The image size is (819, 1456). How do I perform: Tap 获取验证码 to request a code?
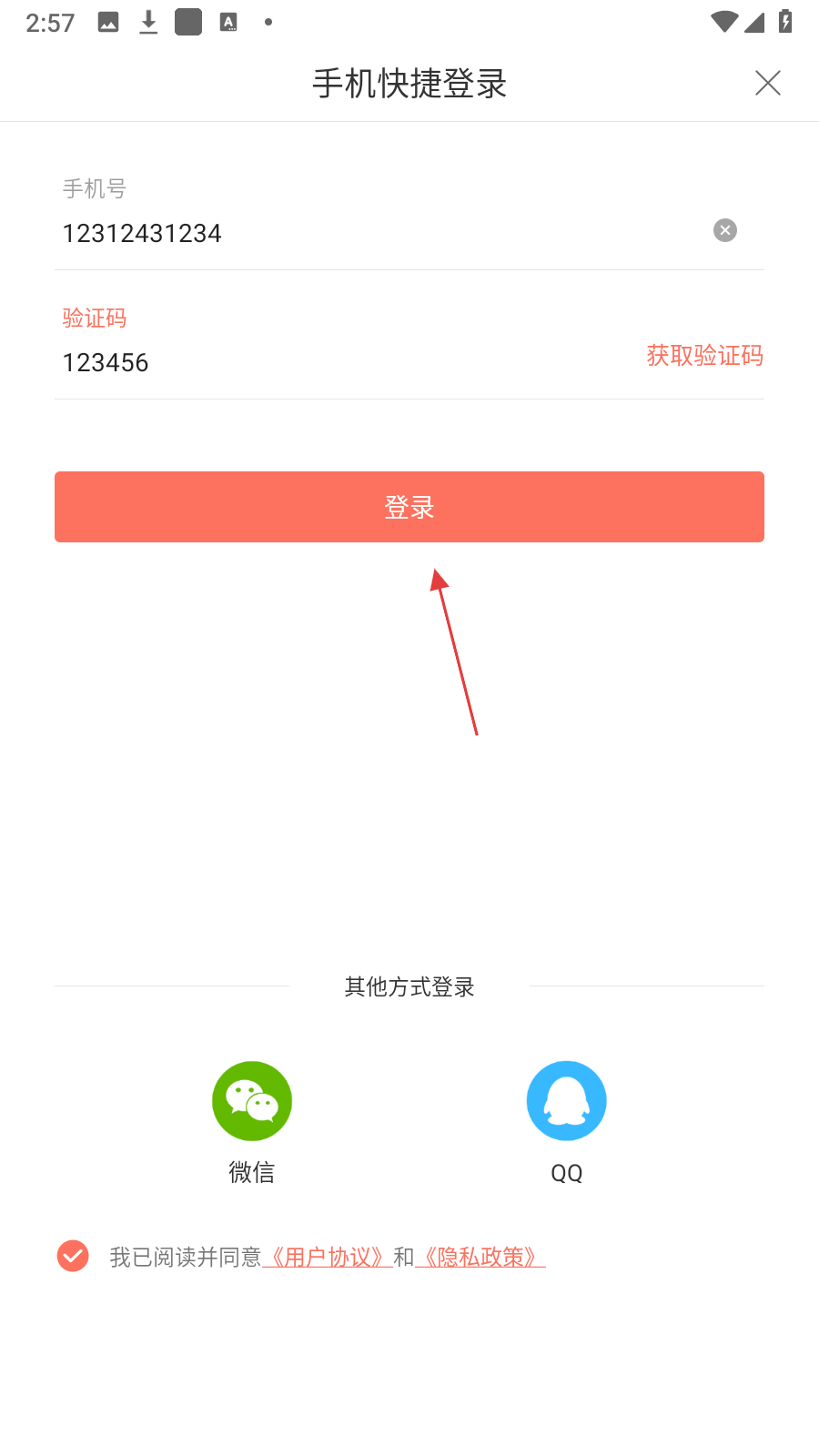coord(704,355)
